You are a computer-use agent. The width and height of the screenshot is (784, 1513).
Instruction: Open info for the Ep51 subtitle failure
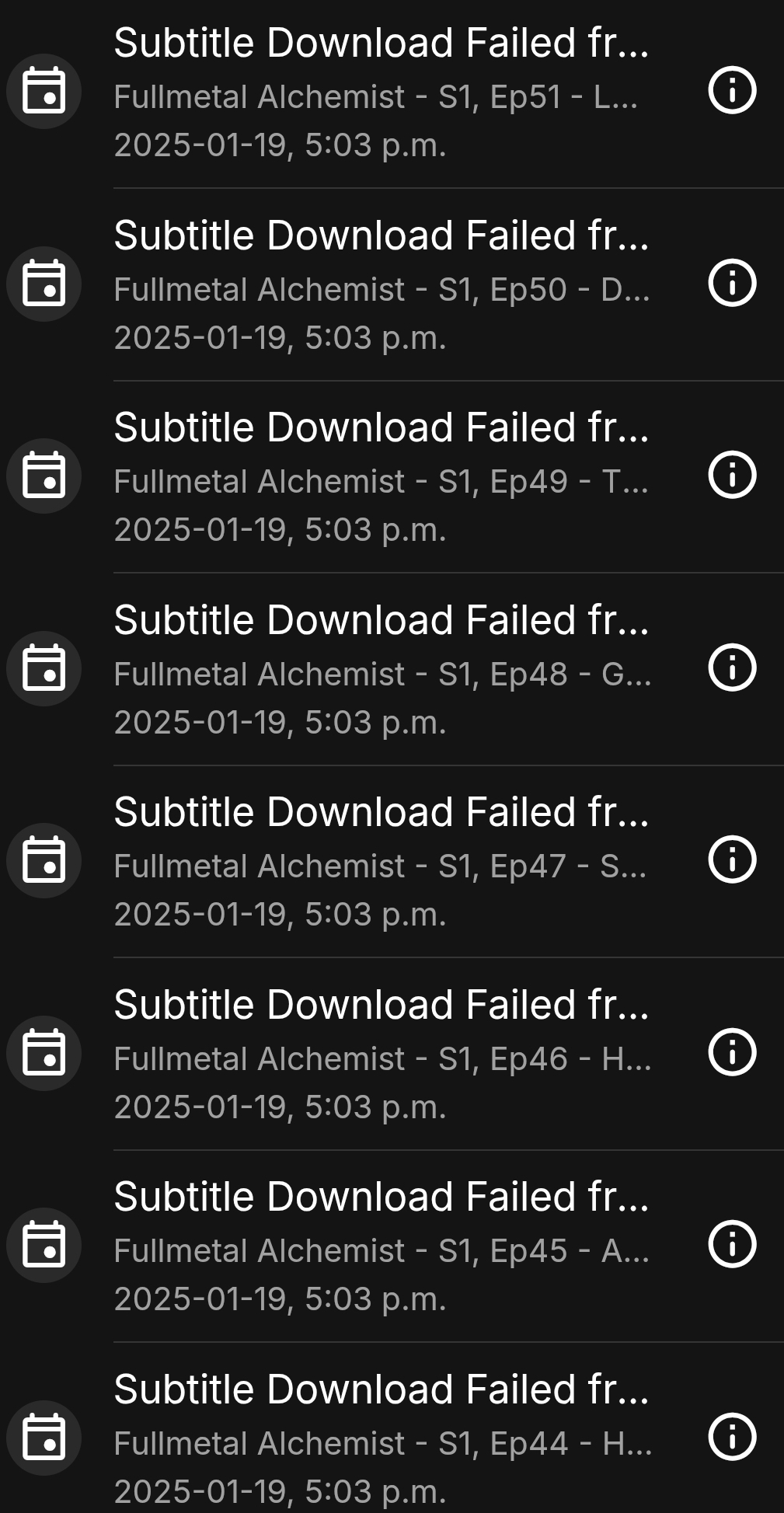tap(732, 91)
